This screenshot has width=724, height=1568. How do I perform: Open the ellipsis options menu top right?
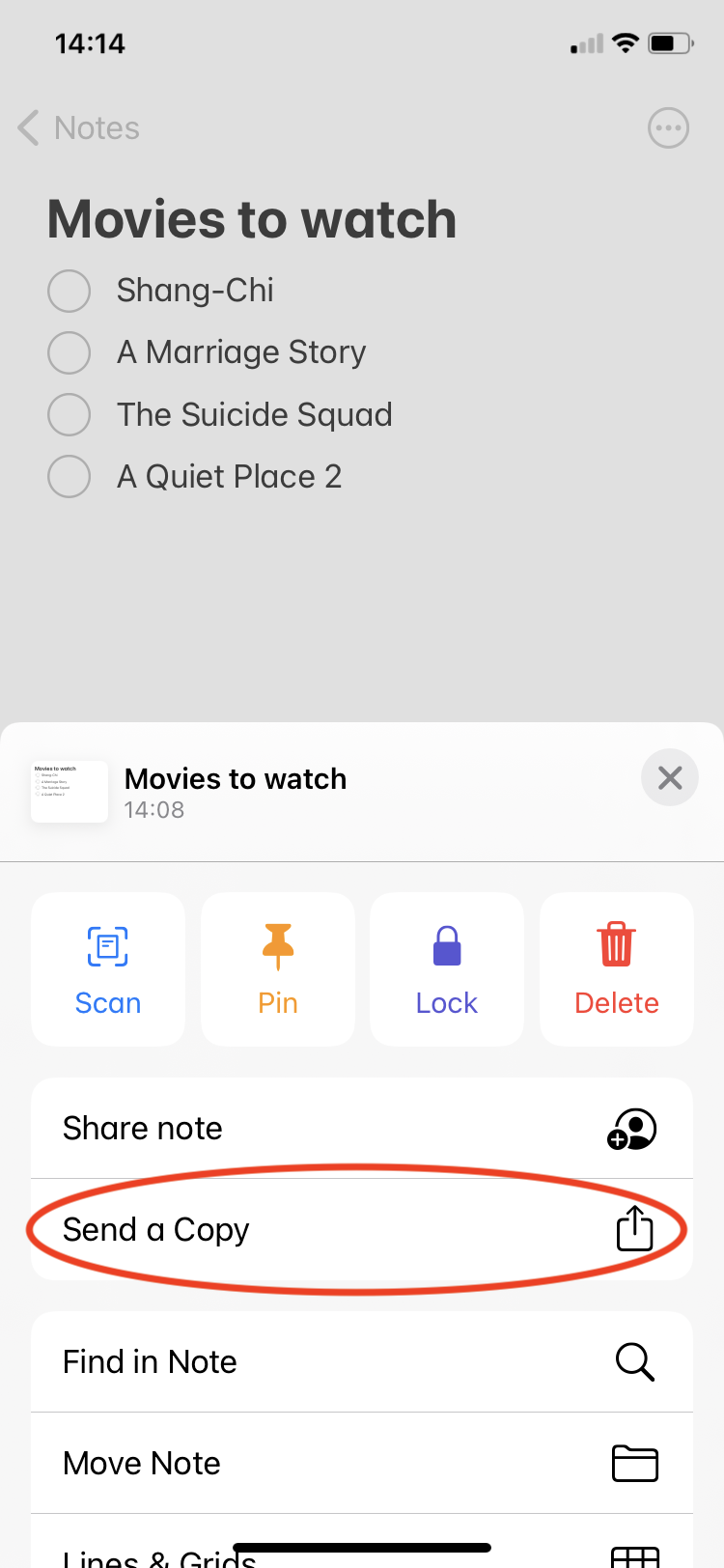point(668,127)
